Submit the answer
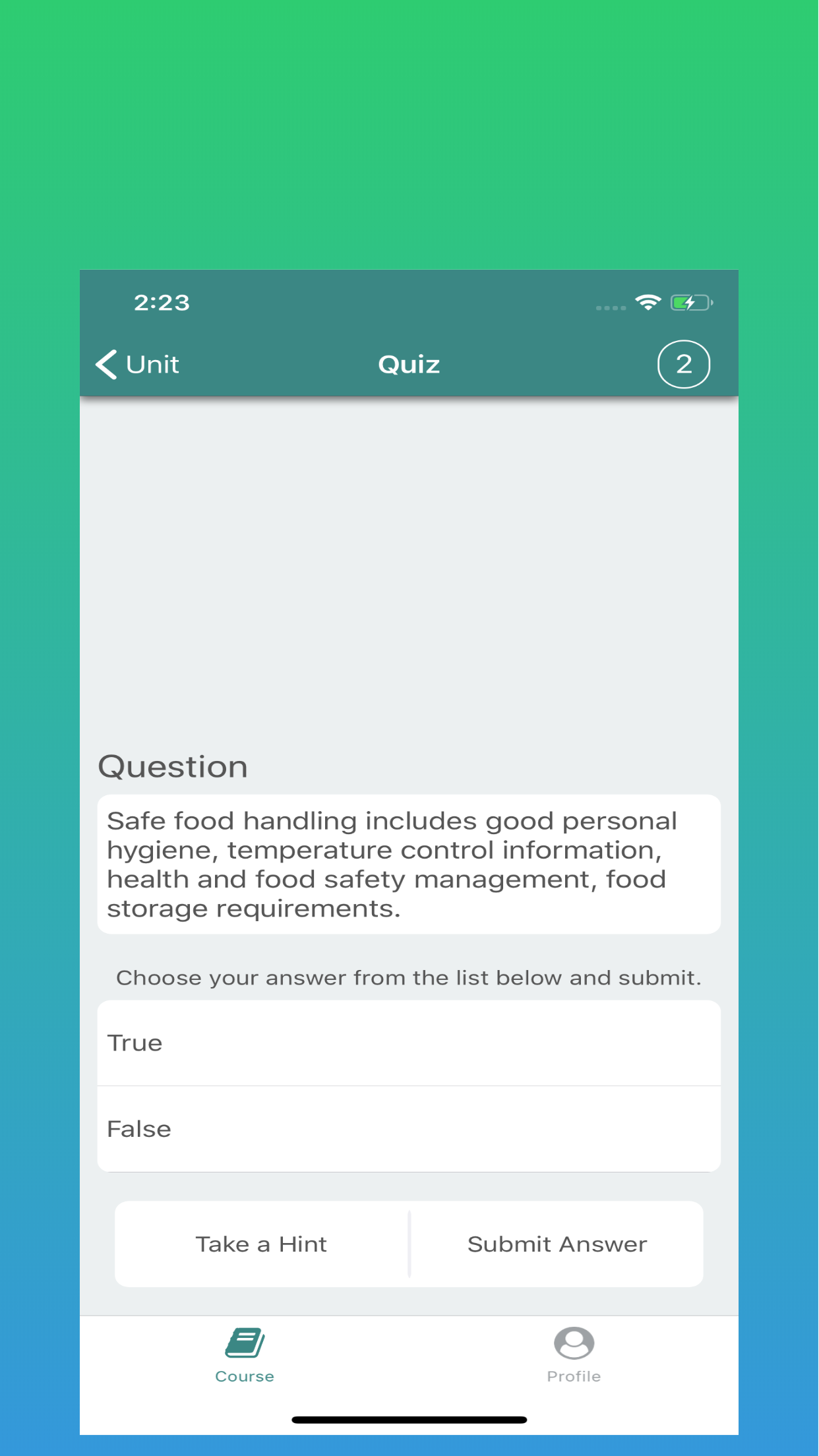 point(557,1244)
